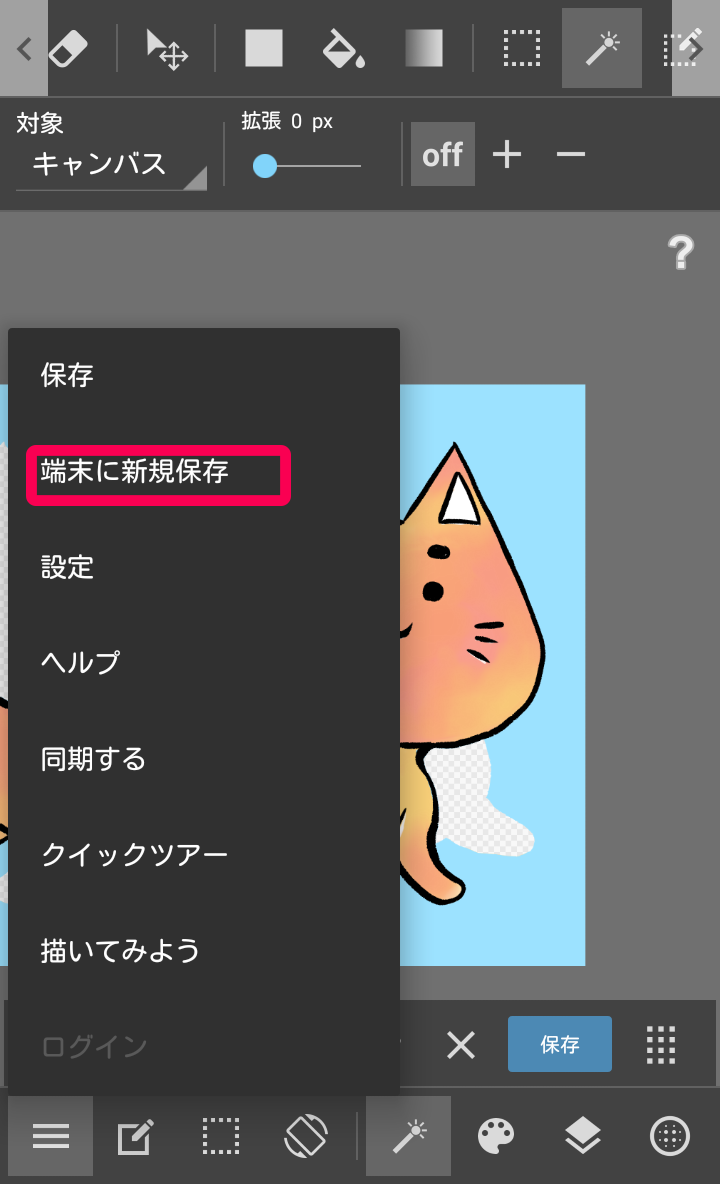
Task: Open the color palette
Action: tap(495, 1136)
